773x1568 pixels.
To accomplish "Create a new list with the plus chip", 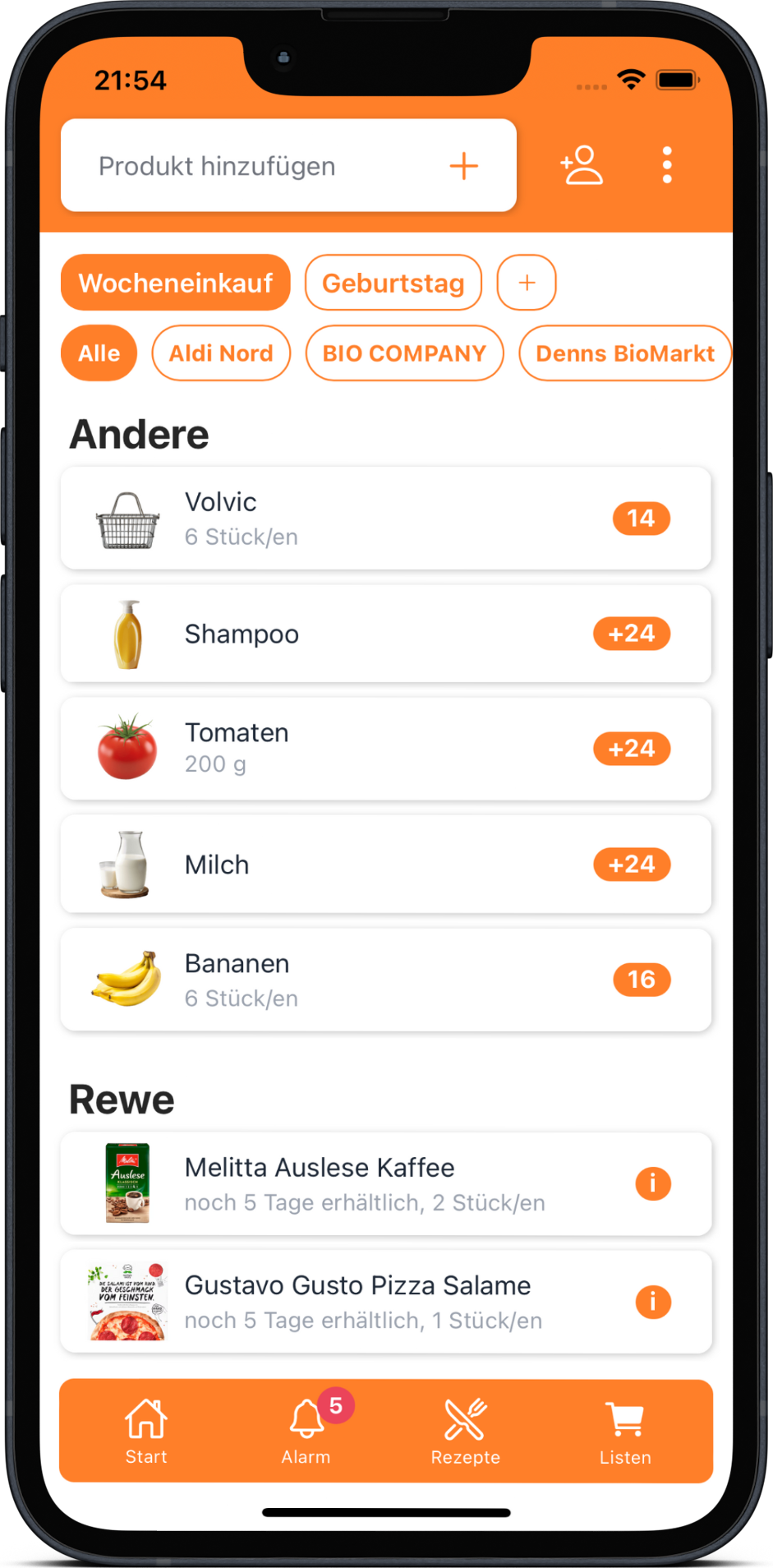I will click(527, 282).
